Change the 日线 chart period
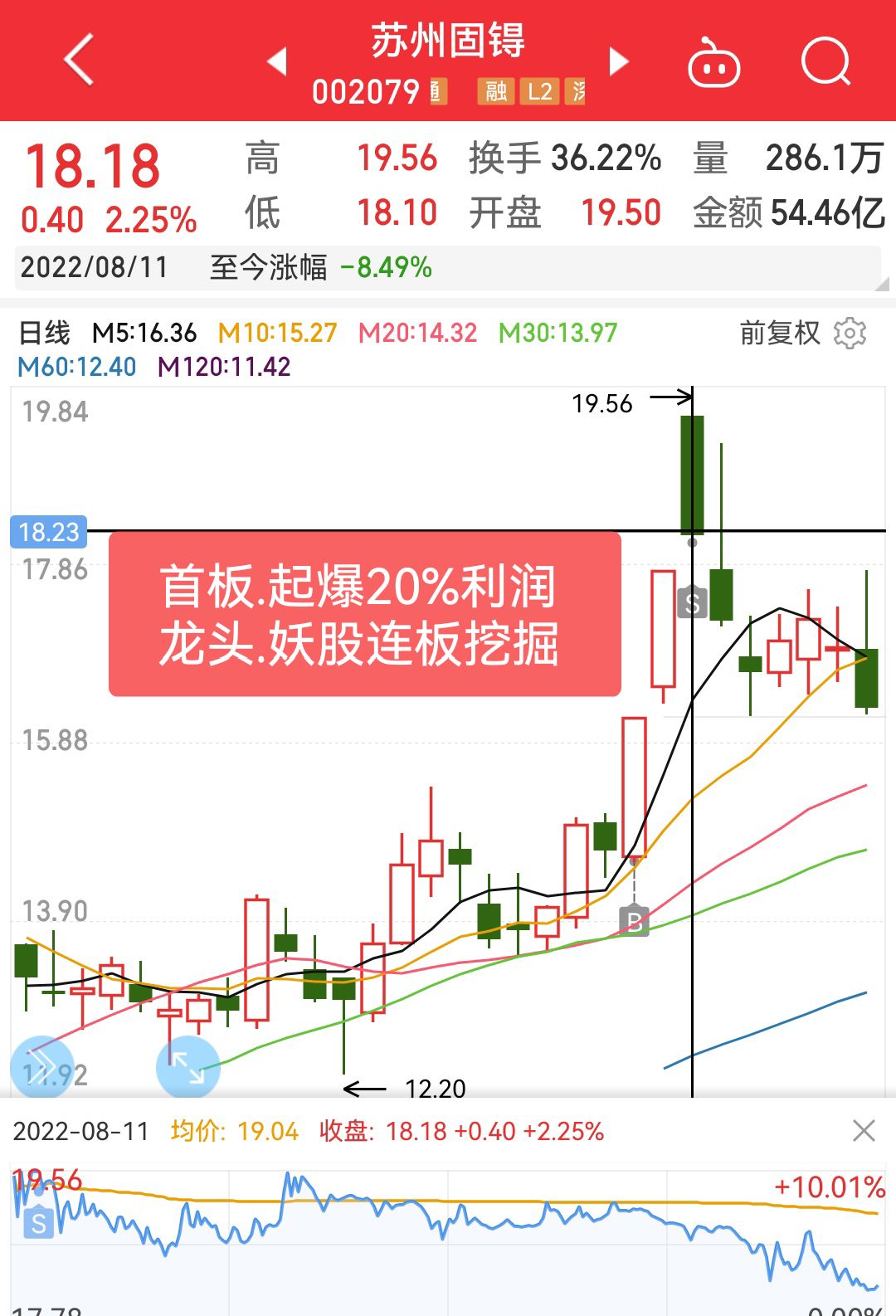The image size is (896, 1316). click(45, 334)
